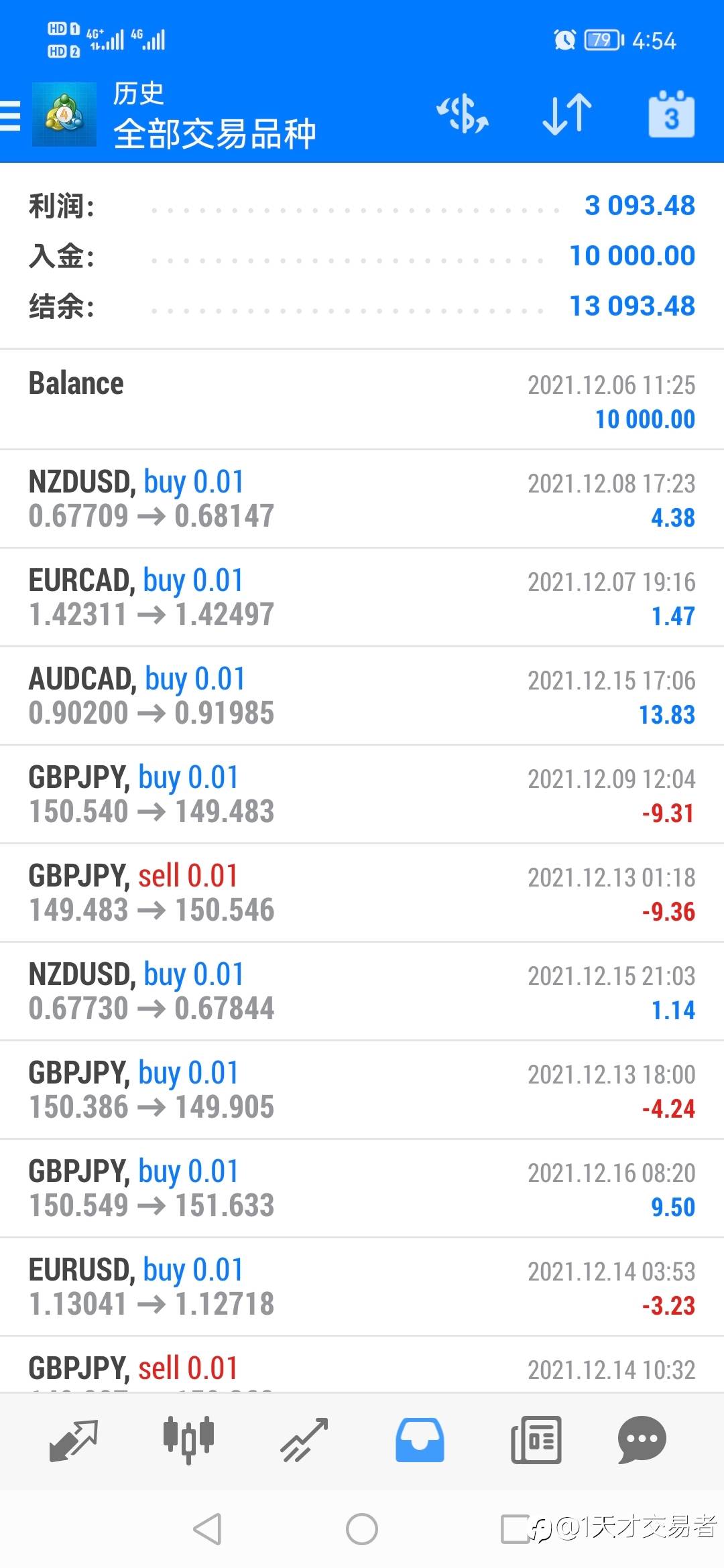This screenshot has height=1568, width=724.
Task: Open the calendar date range picker
Action: (x=671, y=114)
